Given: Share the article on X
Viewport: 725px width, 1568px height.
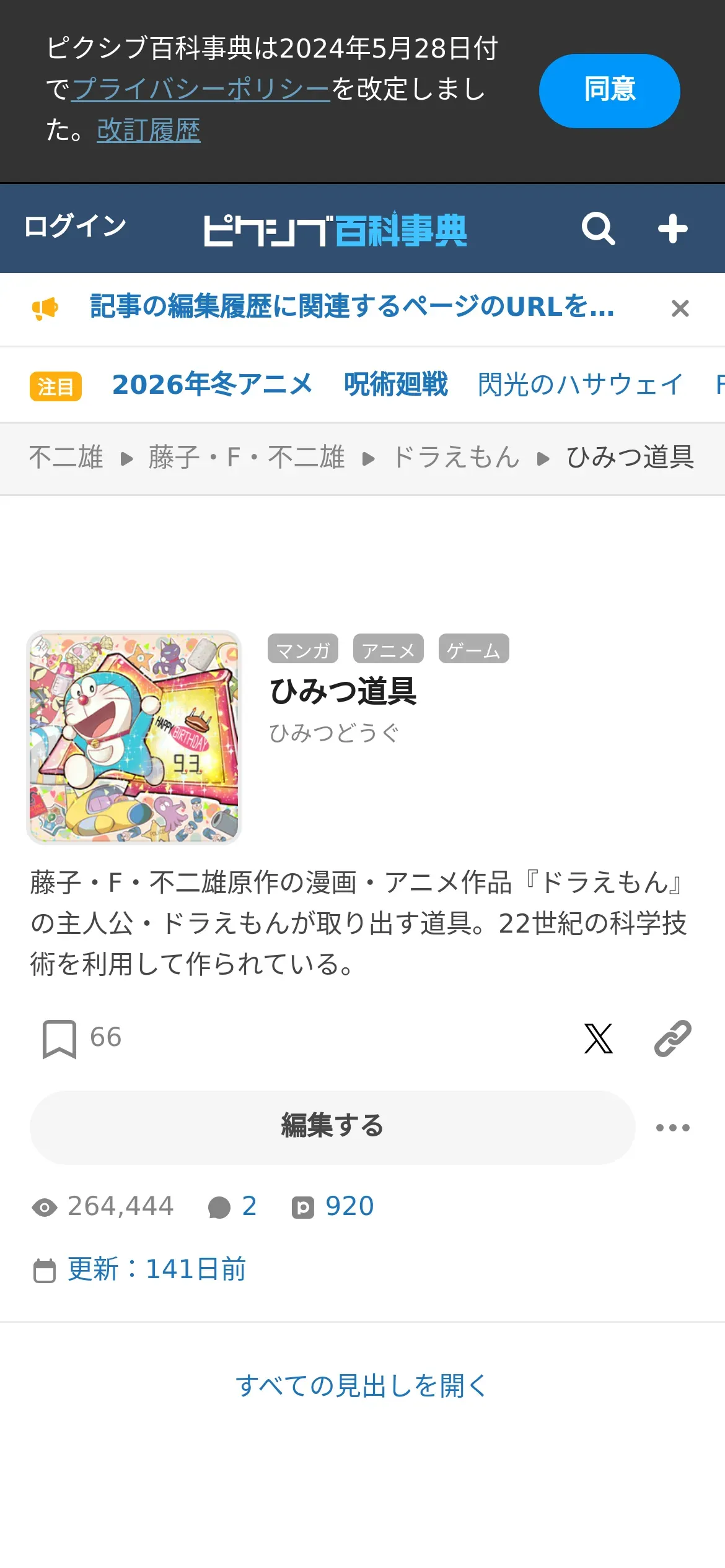Looking at the screenshot, I should (x=598, y=1039).
